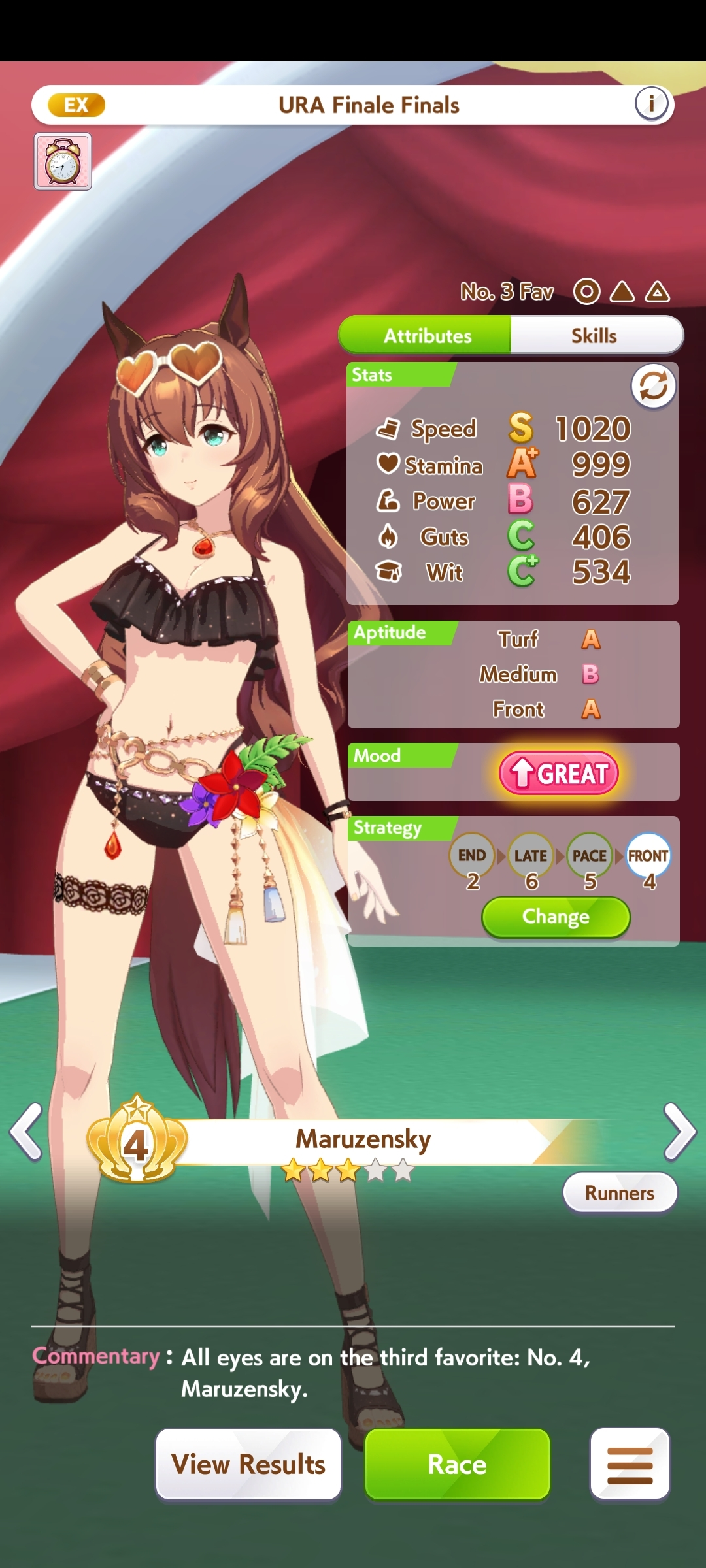Image resolution: width=706 pixels, height=1568 pixels.
Task: Open the race info icon
Action: click(x=650, y=104)
